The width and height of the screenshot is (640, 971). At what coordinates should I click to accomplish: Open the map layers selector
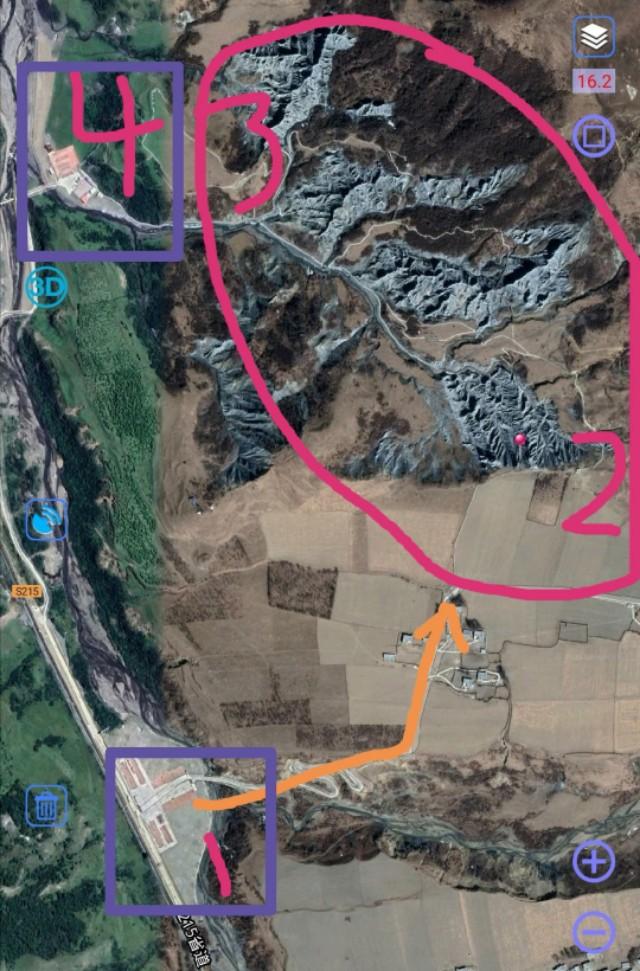594,38
